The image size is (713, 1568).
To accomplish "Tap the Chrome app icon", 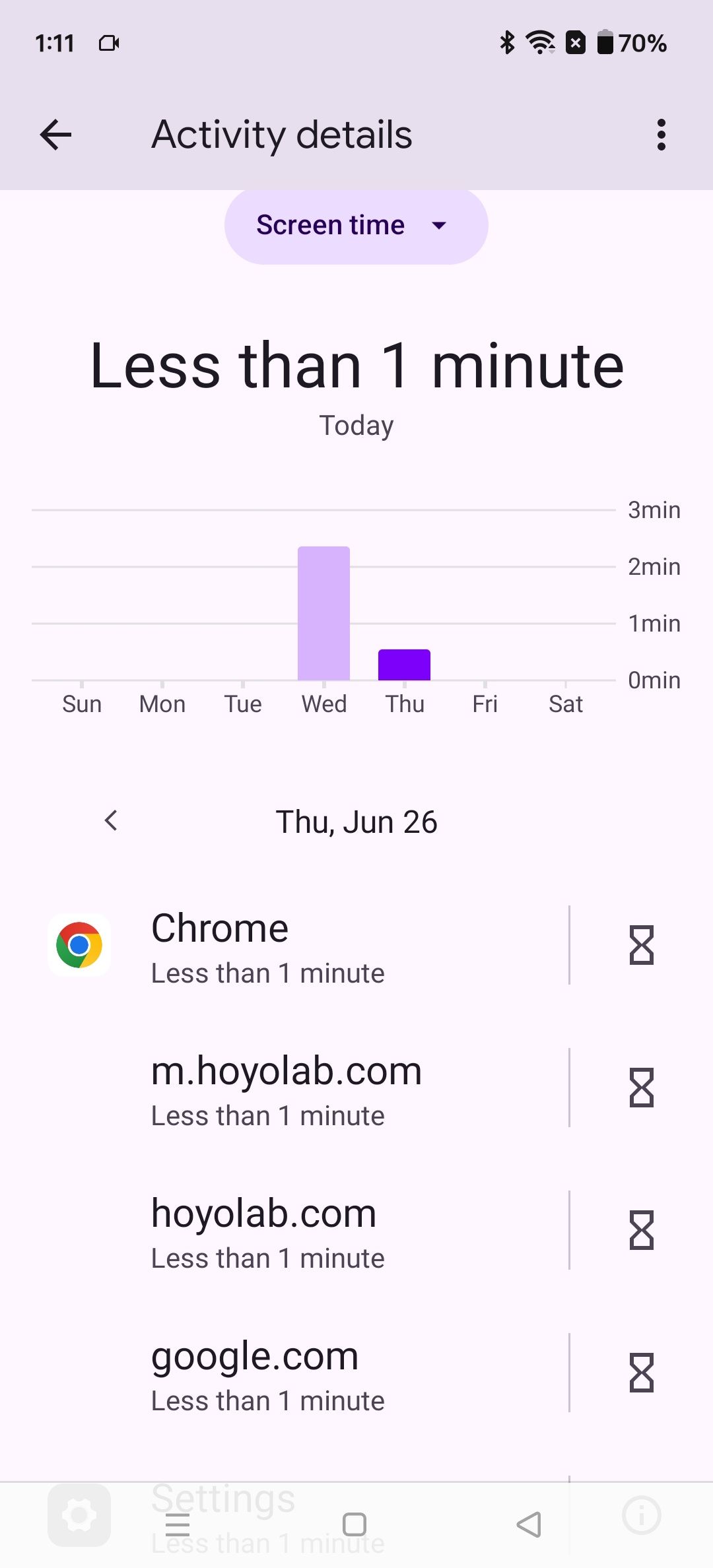I will pyautogui.click(x=81, y=946).
